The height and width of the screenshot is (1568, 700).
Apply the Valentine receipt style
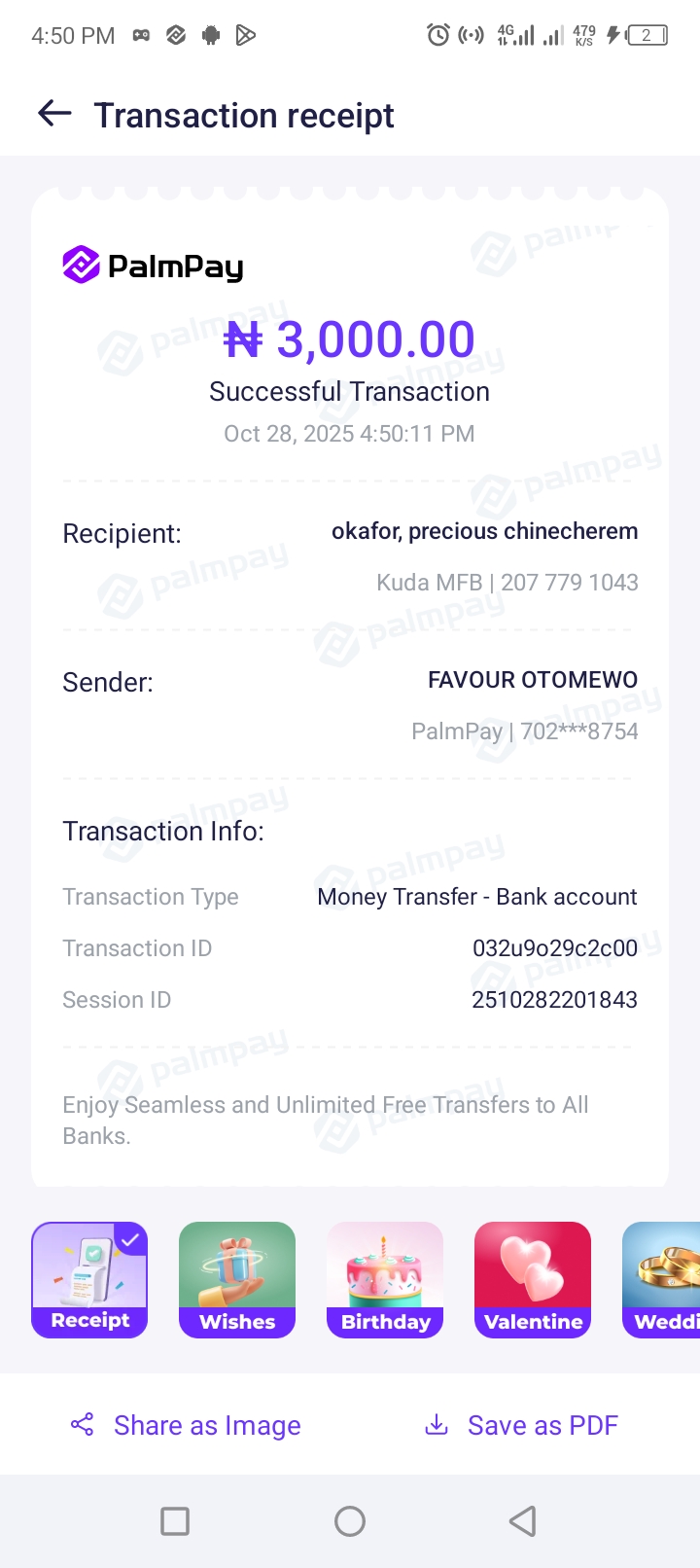click(x=533, y=1279)
